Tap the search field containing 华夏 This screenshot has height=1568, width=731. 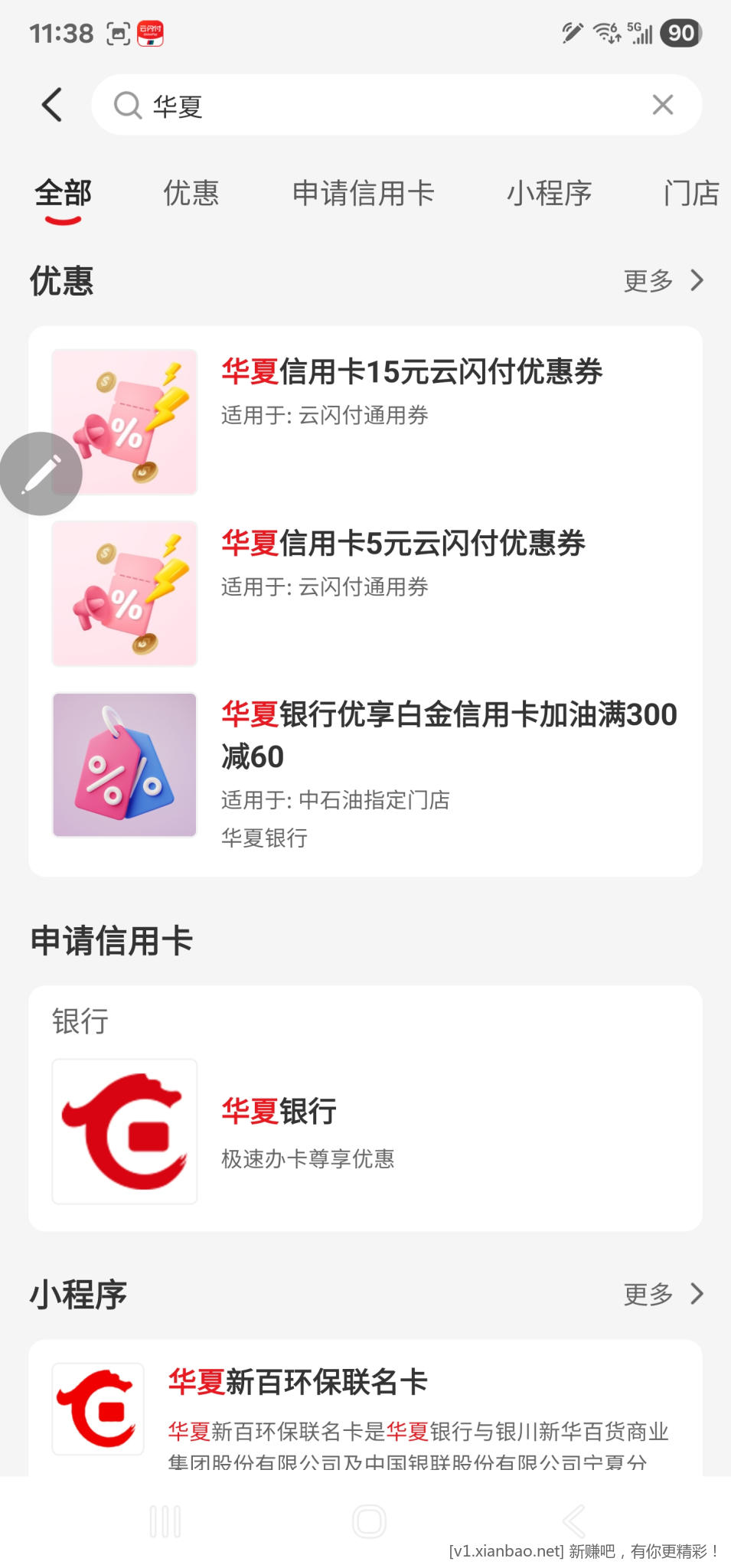click(x=383, y=105)
